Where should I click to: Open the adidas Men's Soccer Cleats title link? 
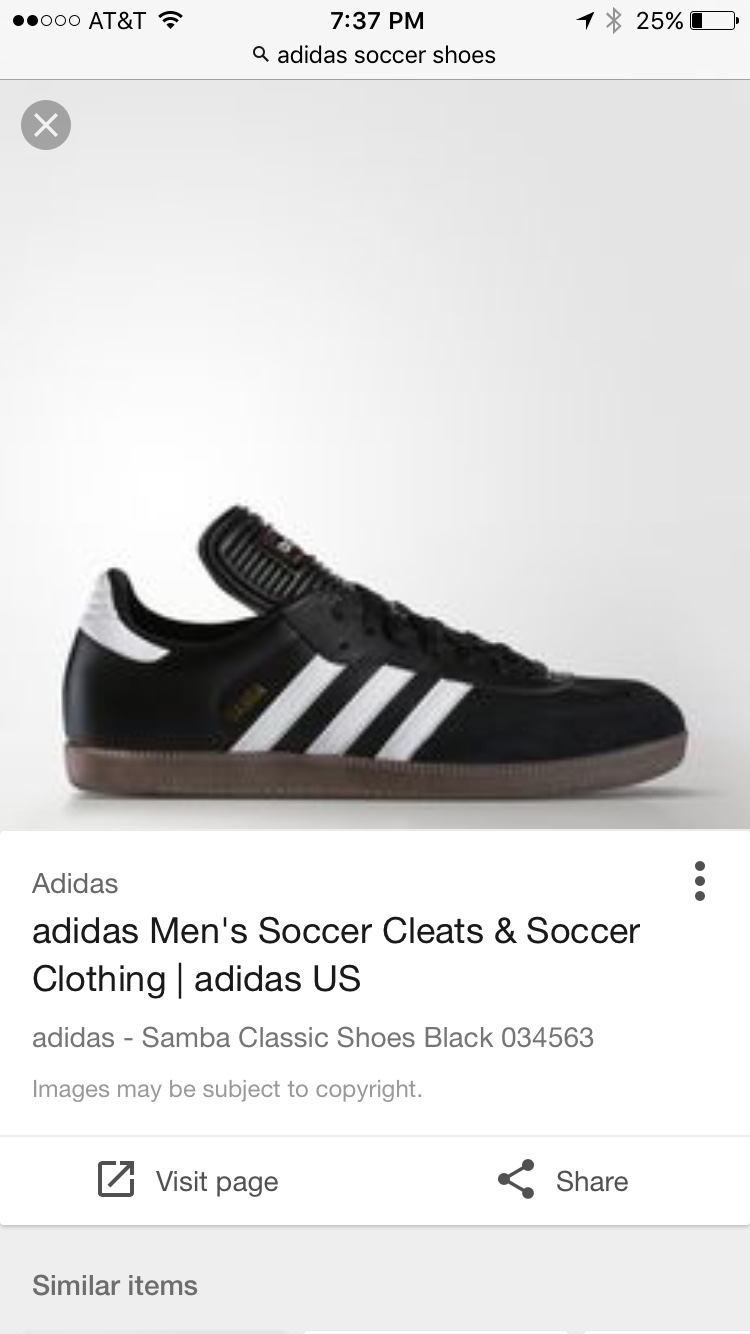[336, 955]
